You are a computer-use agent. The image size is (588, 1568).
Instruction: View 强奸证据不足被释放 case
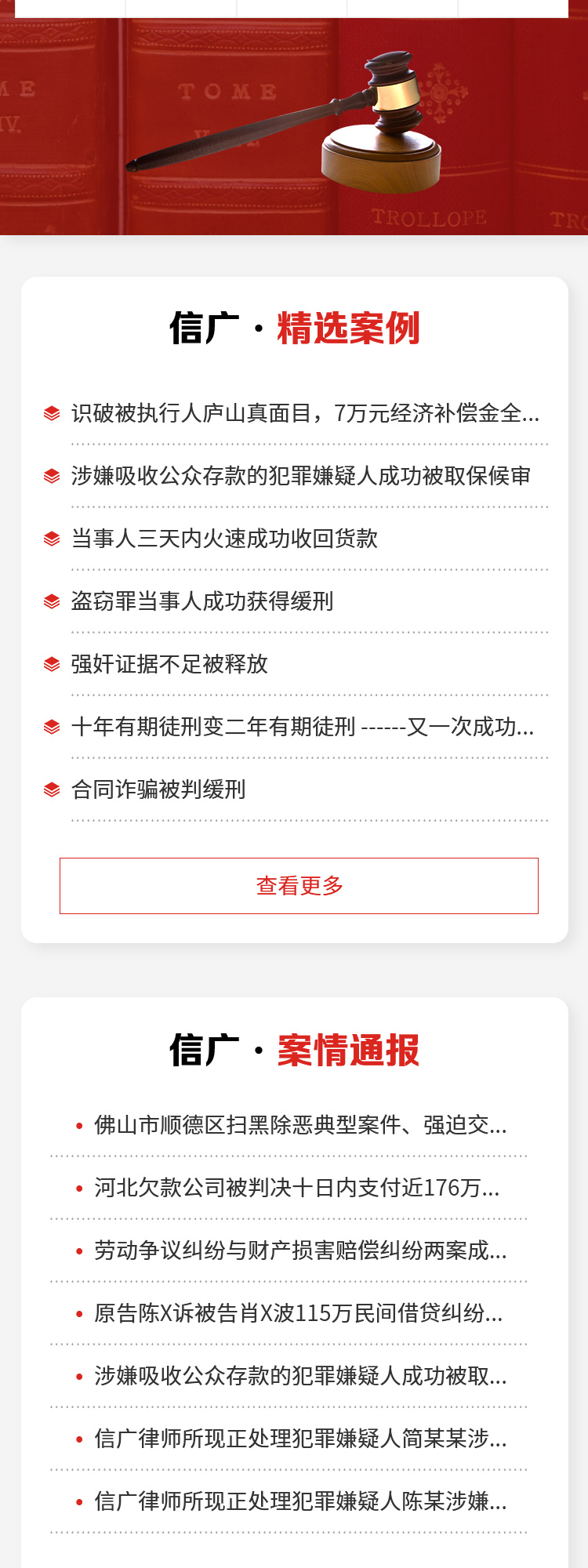(169, 664)
